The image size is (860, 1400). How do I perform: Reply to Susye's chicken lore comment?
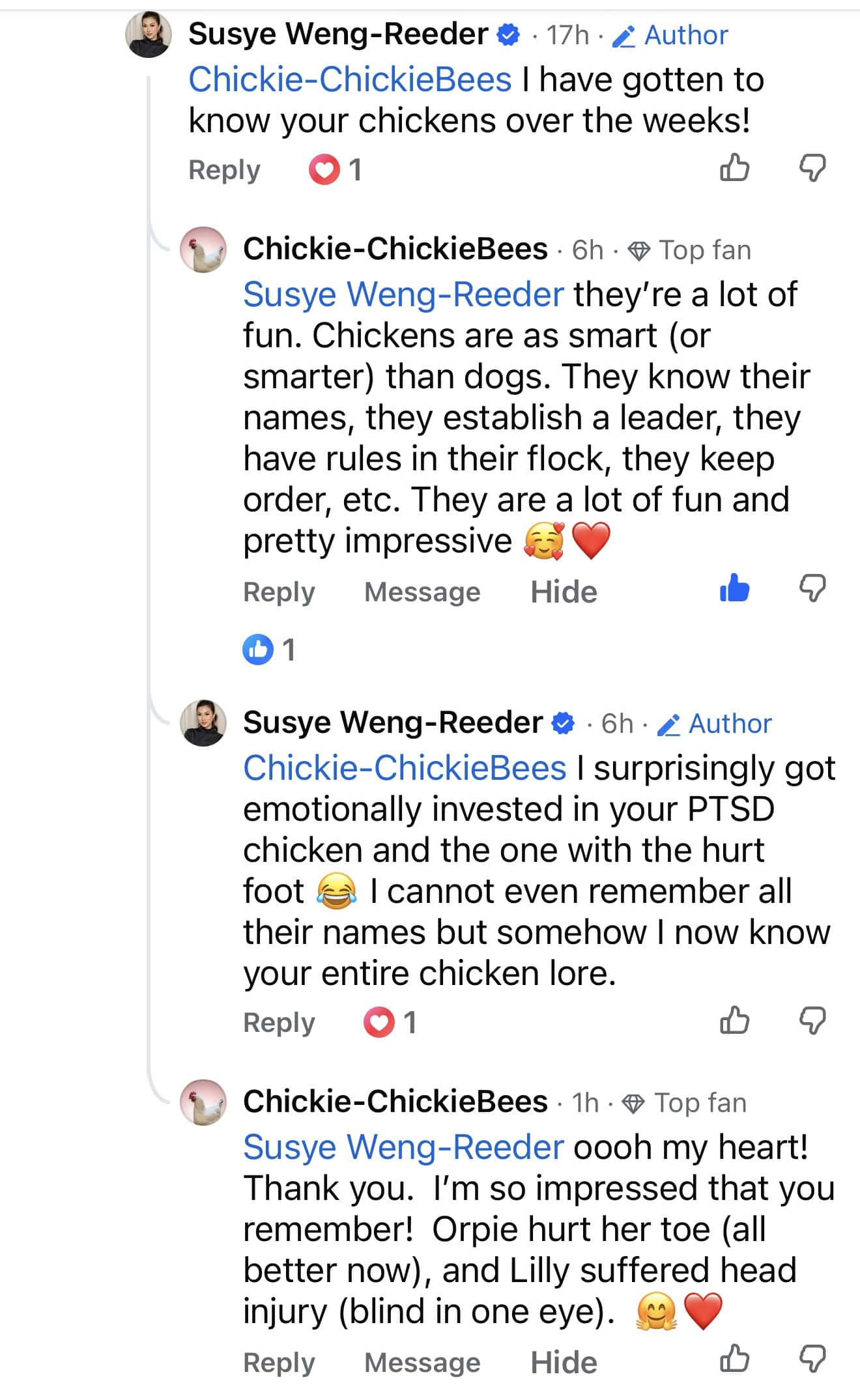[x=279, y=1023]
